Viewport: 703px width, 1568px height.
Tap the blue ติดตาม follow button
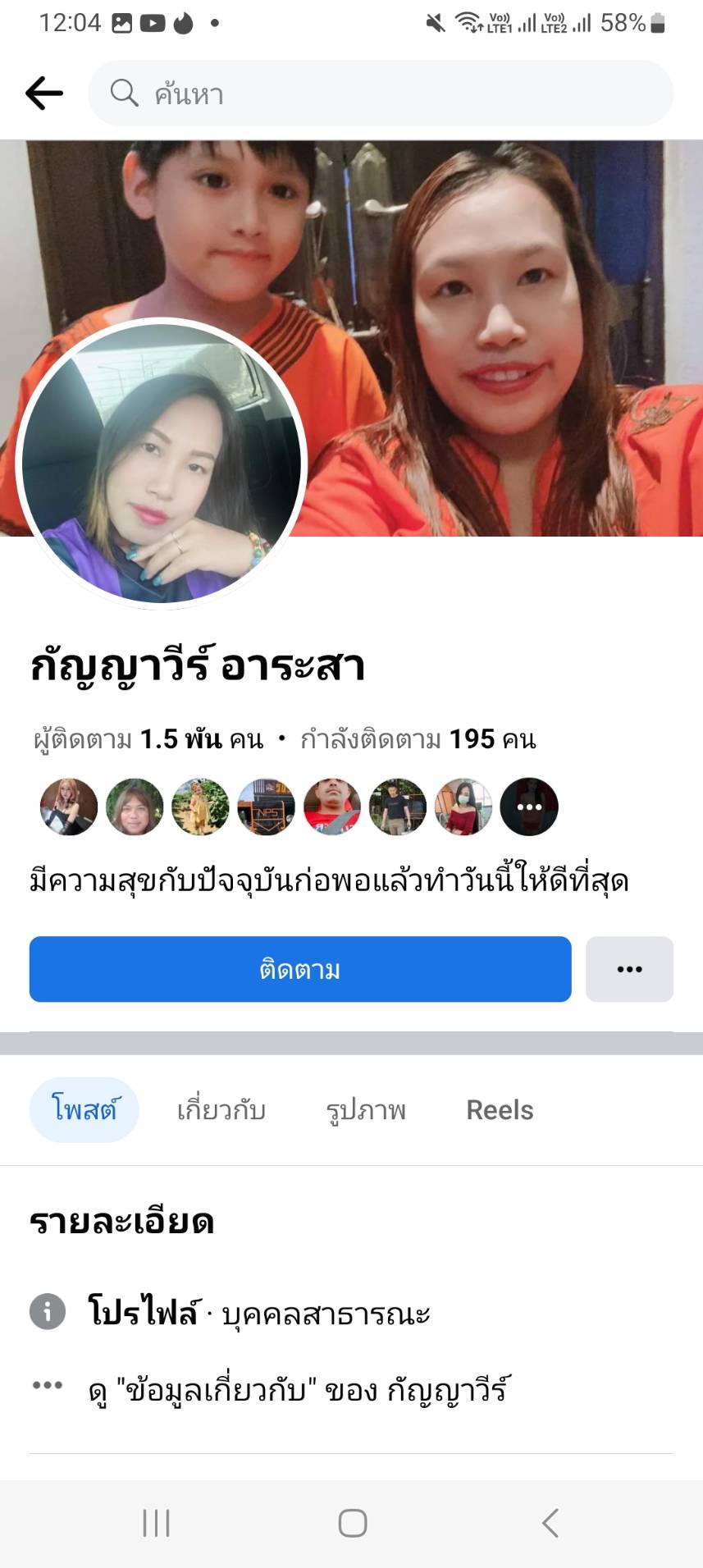(x=300, y=969)
